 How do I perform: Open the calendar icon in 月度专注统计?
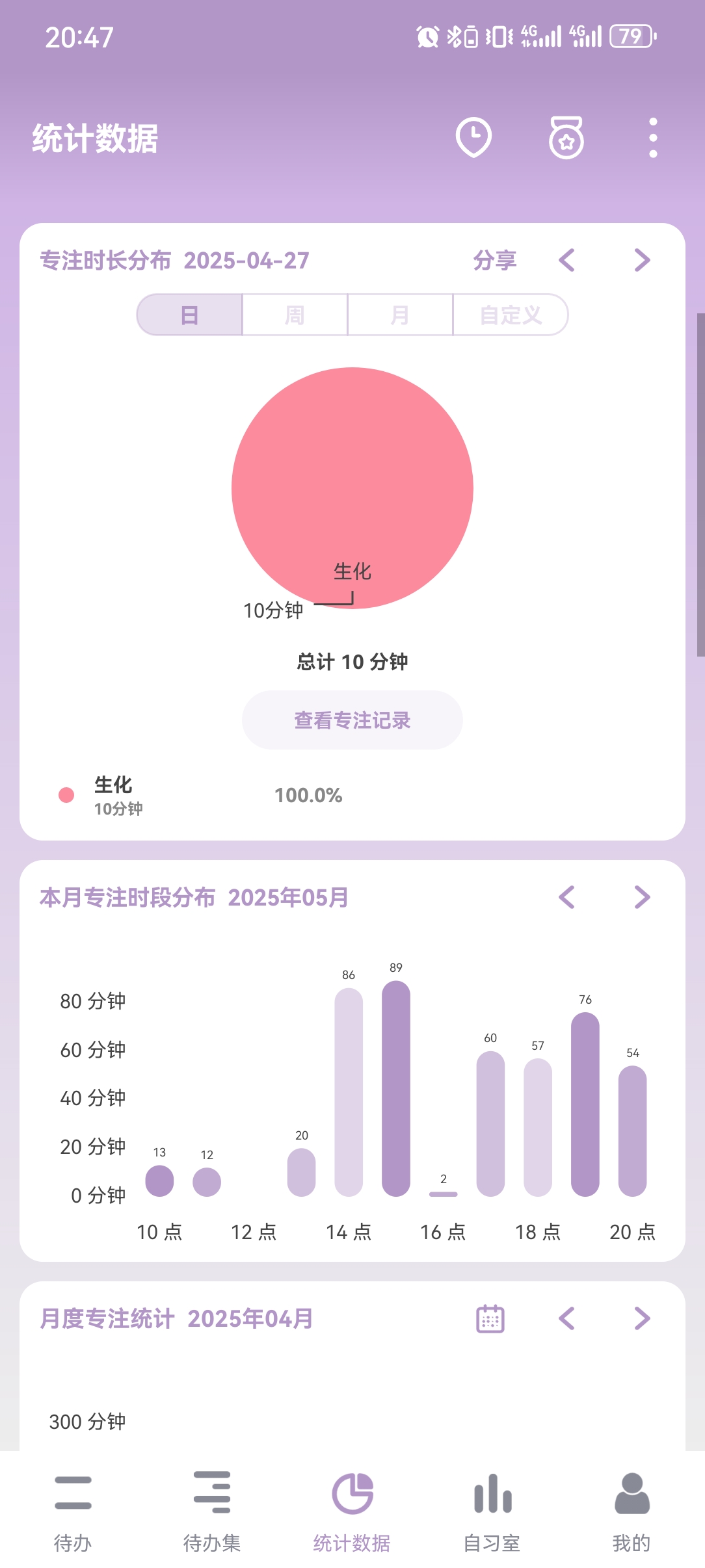pyautogui.click(x=490, y=1319)
